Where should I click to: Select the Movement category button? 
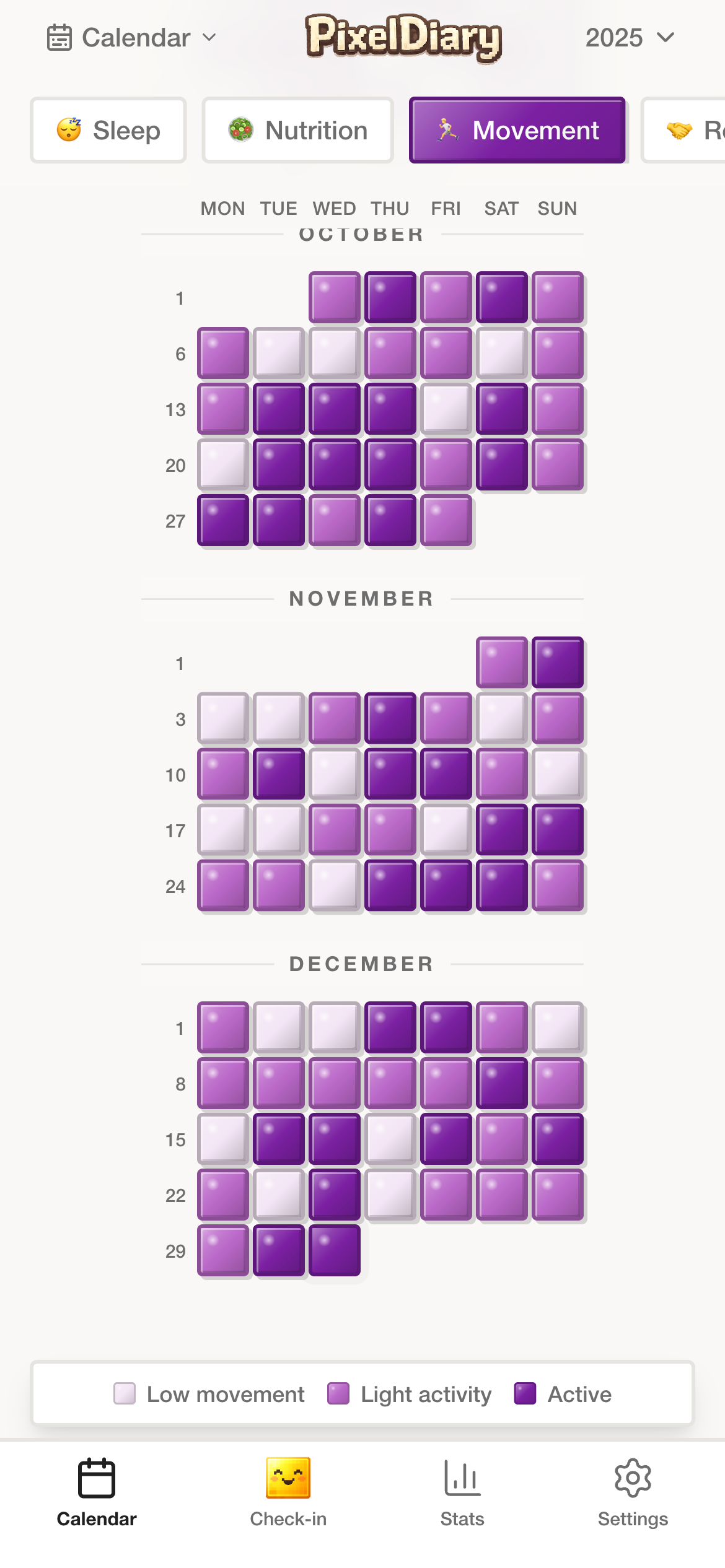[517, 130]
